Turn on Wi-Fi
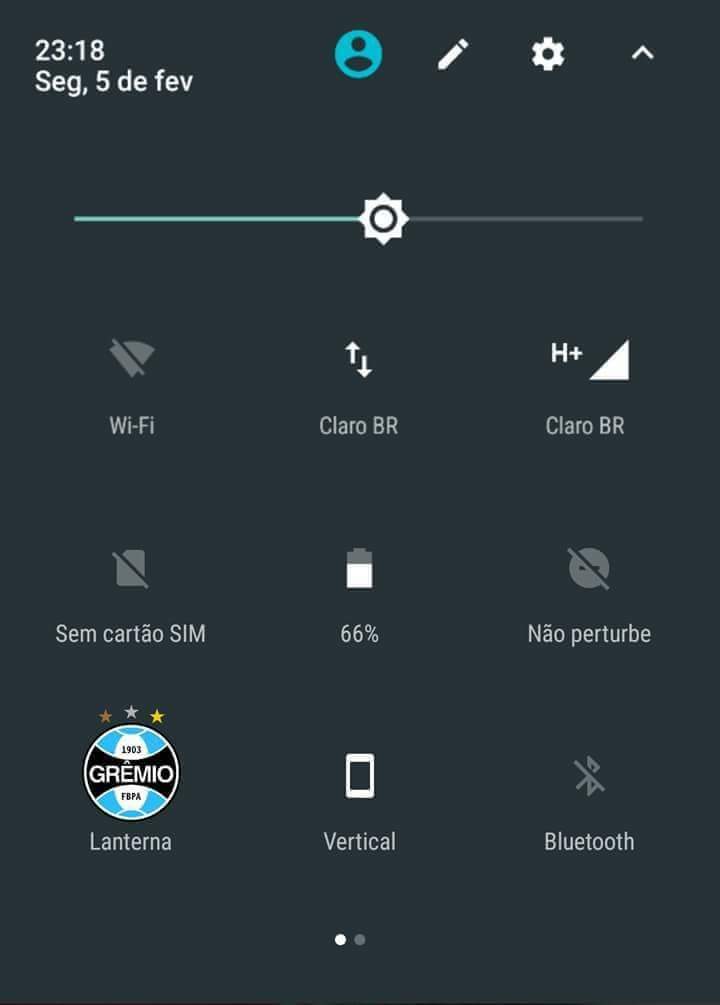This screenshot has width=720, height=1005. [x=131, y=360]
